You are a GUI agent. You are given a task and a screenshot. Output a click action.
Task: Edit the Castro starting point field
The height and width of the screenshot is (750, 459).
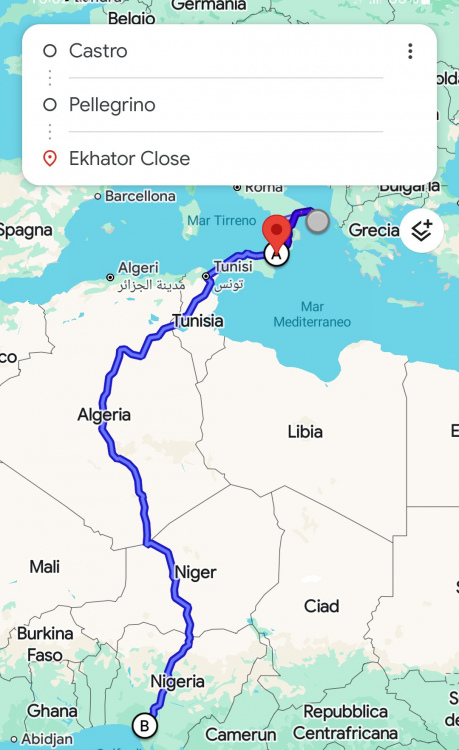tap(226, 51)
